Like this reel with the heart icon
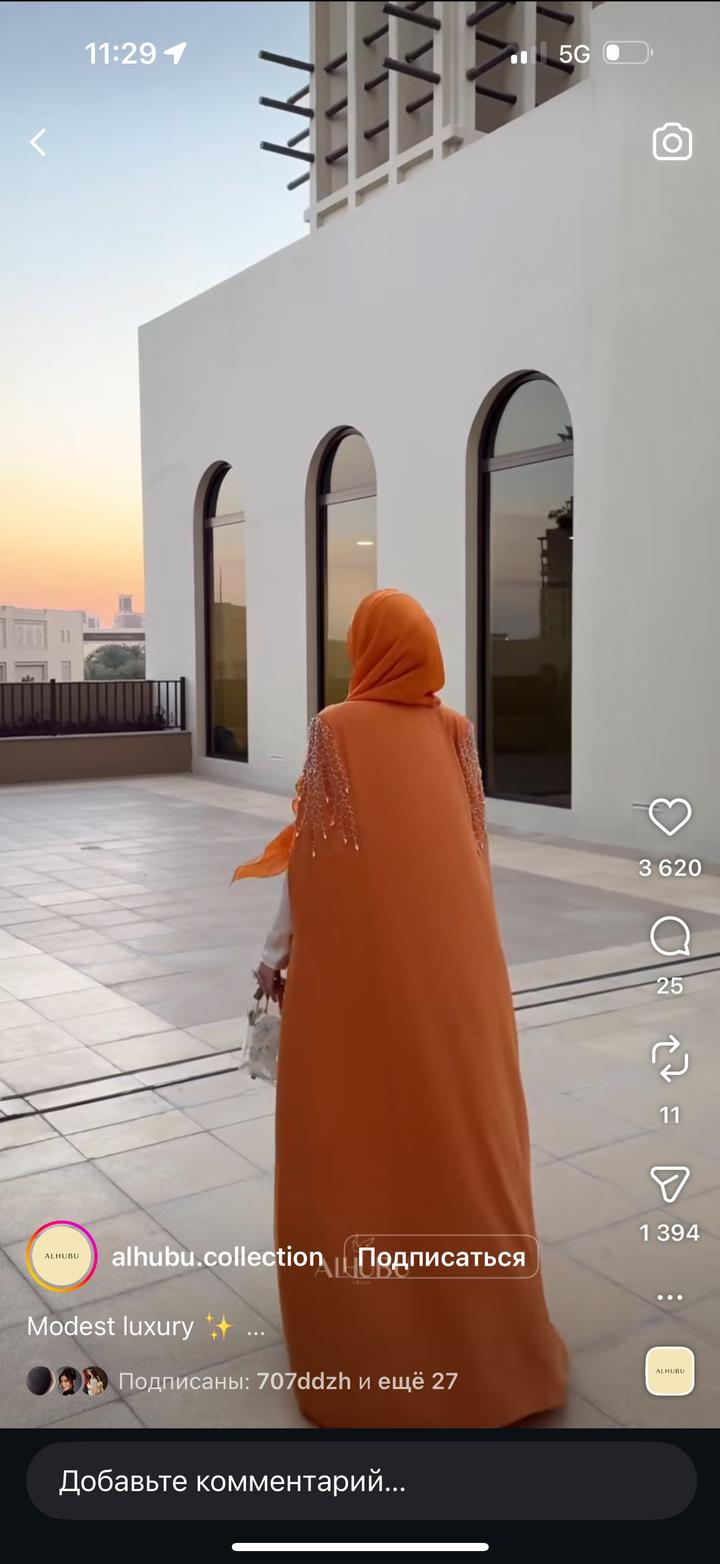This screenshot has width=720, height=1564. click(670, 818)
